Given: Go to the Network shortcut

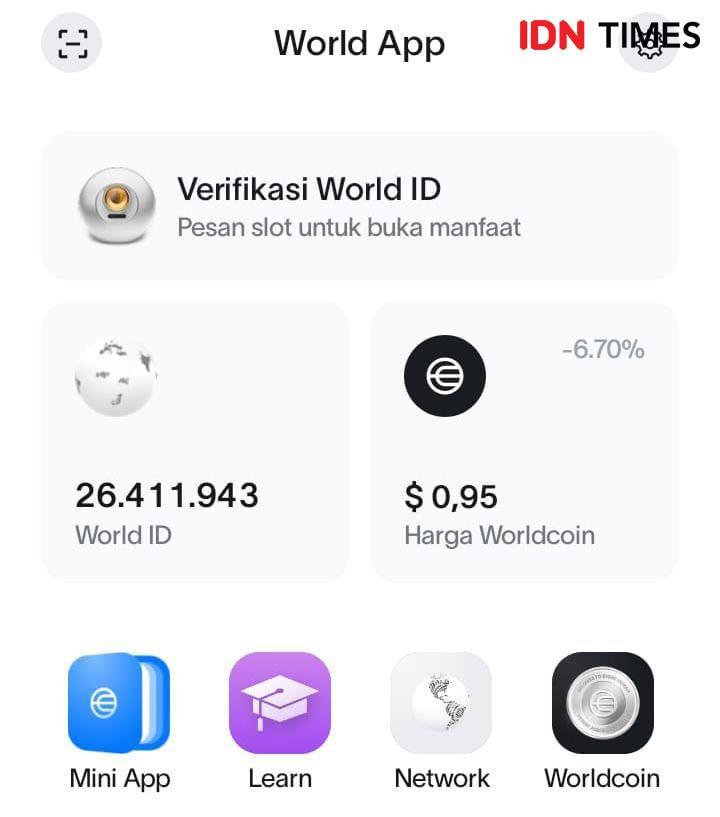Looking at the screenshot, I should coord(441,703).
